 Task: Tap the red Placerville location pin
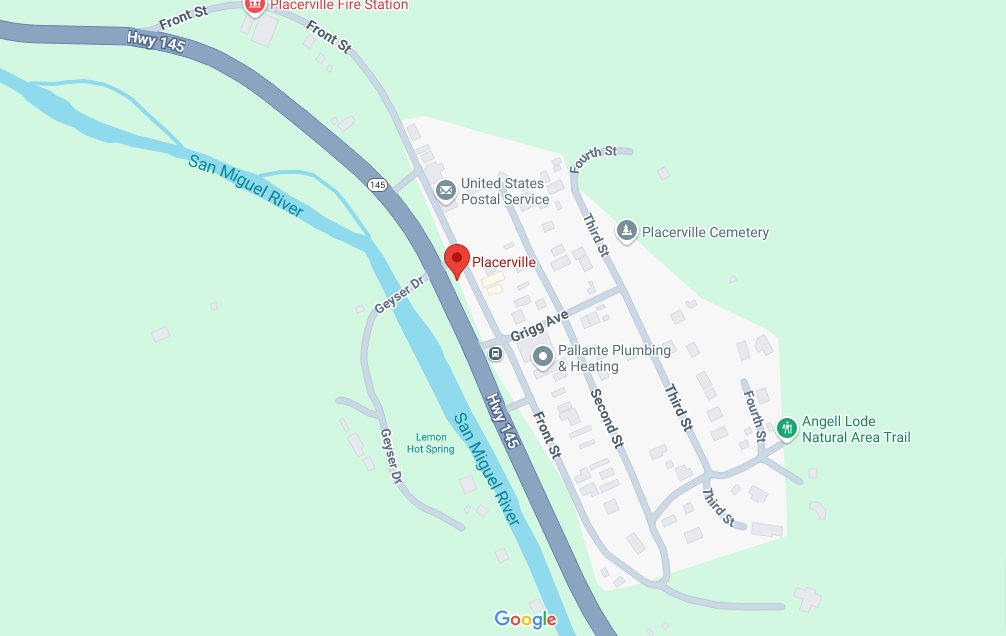pos(456,258)
